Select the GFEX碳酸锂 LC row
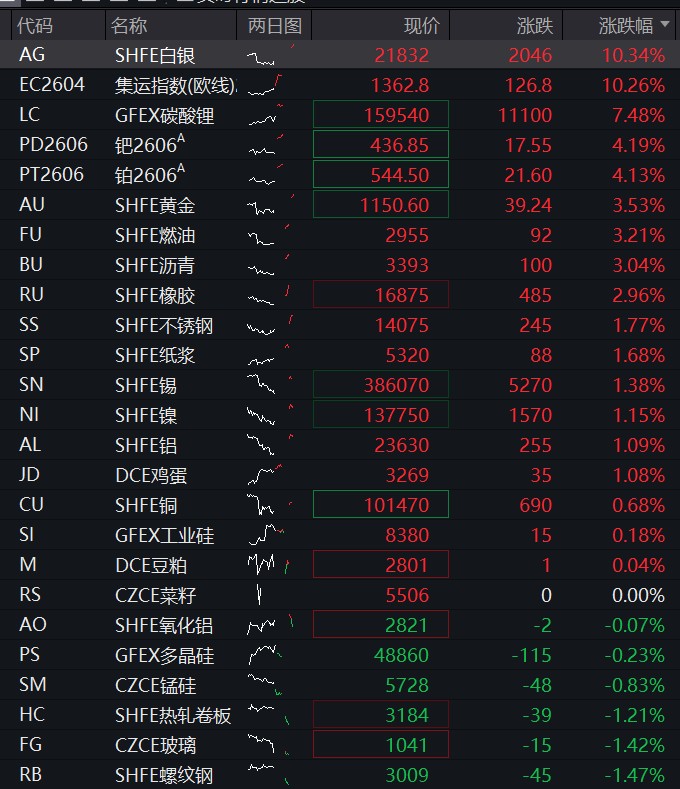The image size is (680, 789). click(340, 115)
